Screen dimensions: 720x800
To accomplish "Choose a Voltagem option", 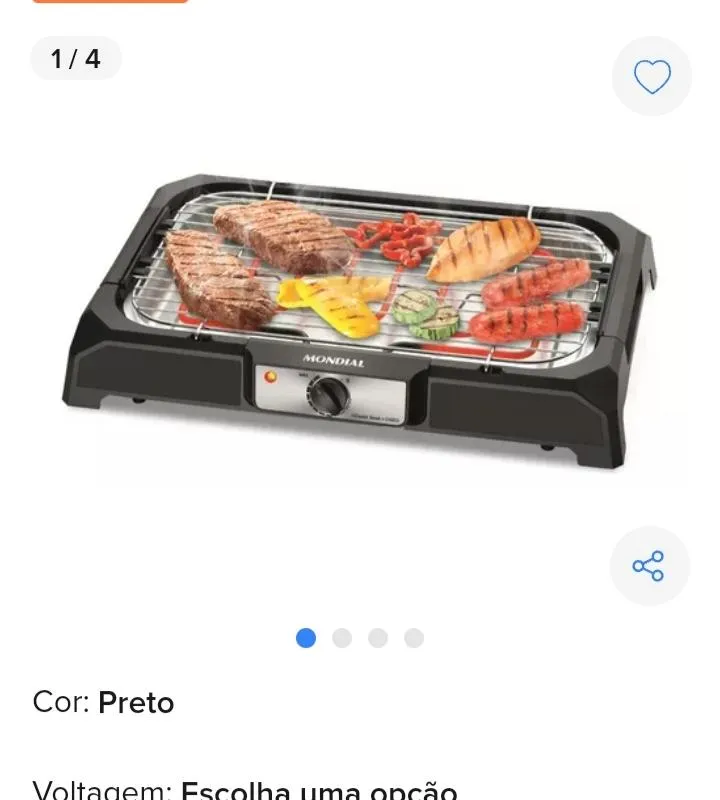I will [318, 790].
